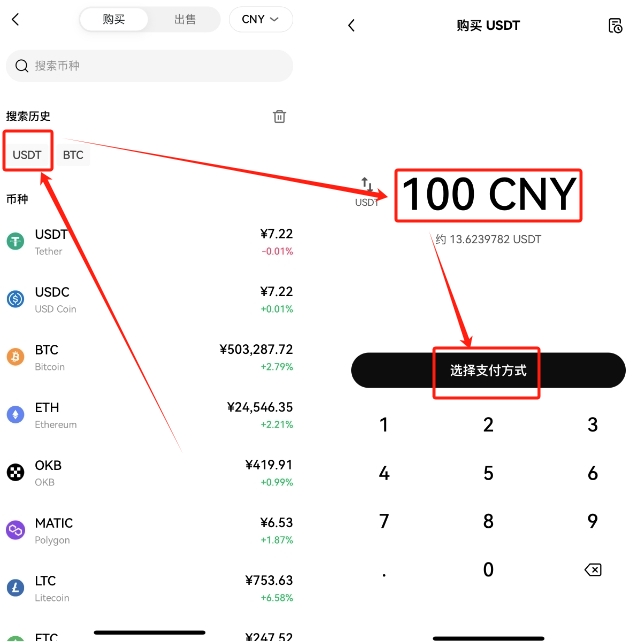Open the USDT Tether row
This screenshot has height=642, width=634.
click(x=150, y=242)
